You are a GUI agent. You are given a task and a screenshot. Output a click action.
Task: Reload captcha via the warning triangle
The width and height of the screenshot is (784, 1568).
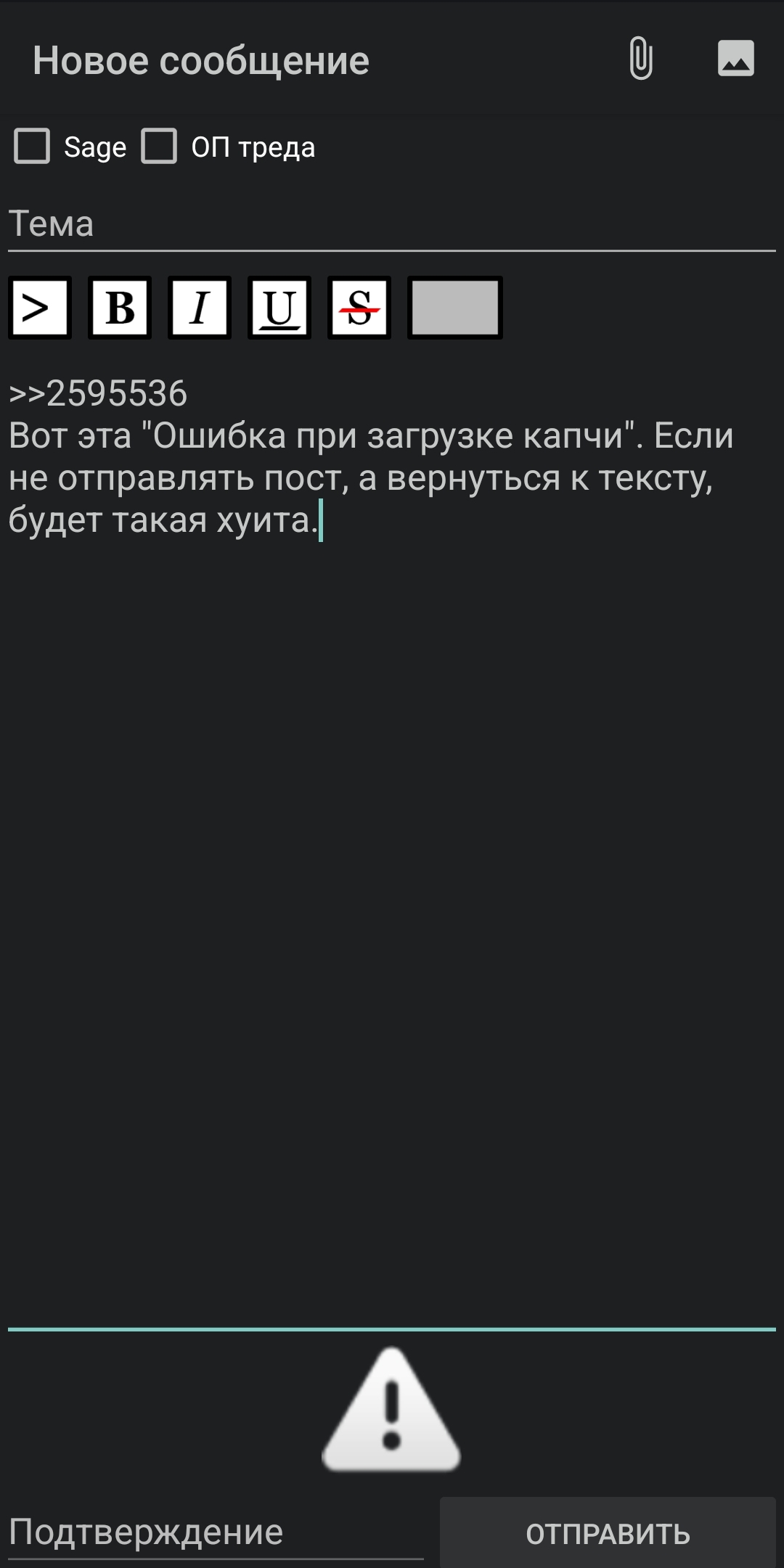coord(391,1409)
